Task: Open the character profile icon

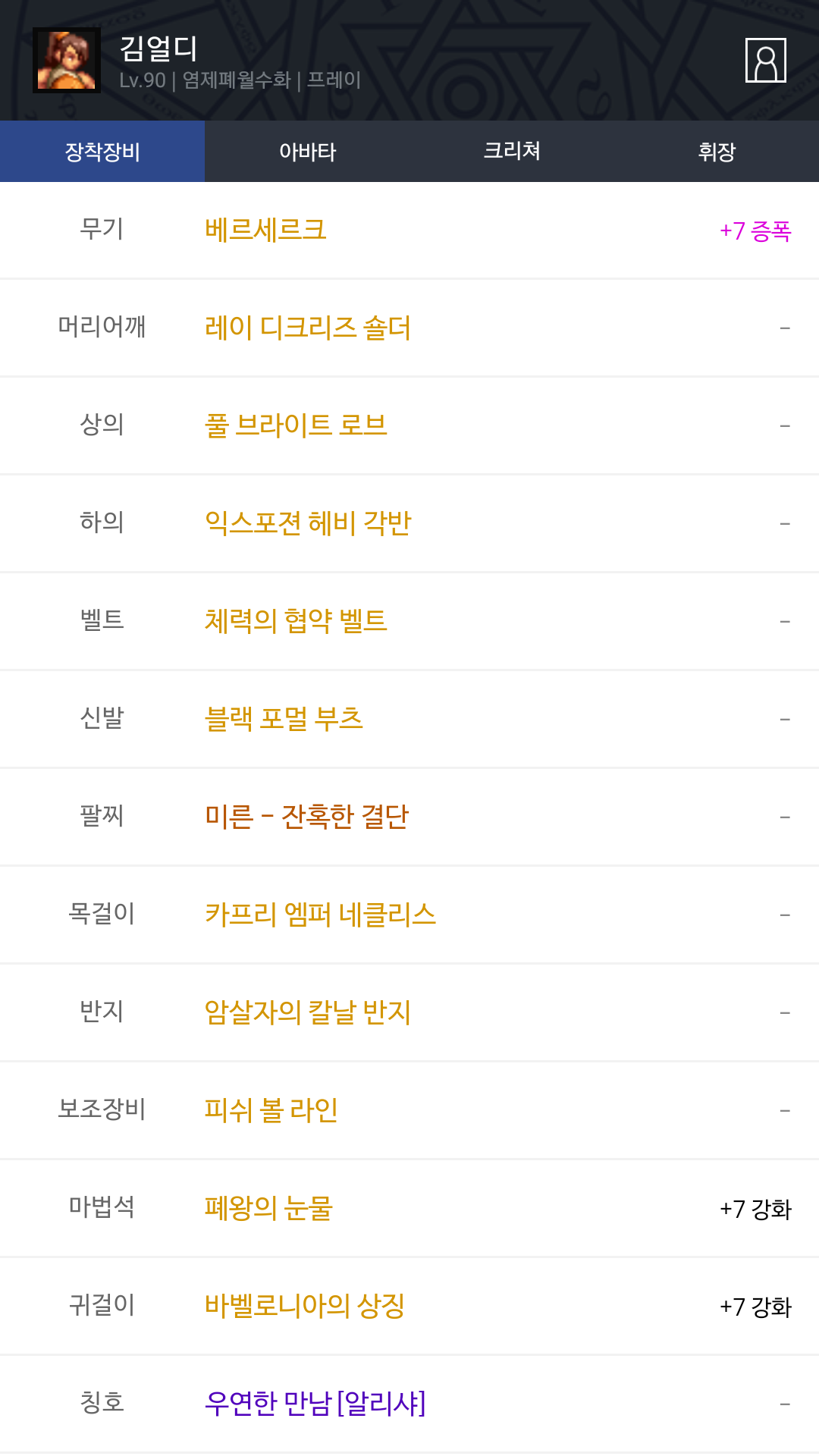Action: [765, 60]
